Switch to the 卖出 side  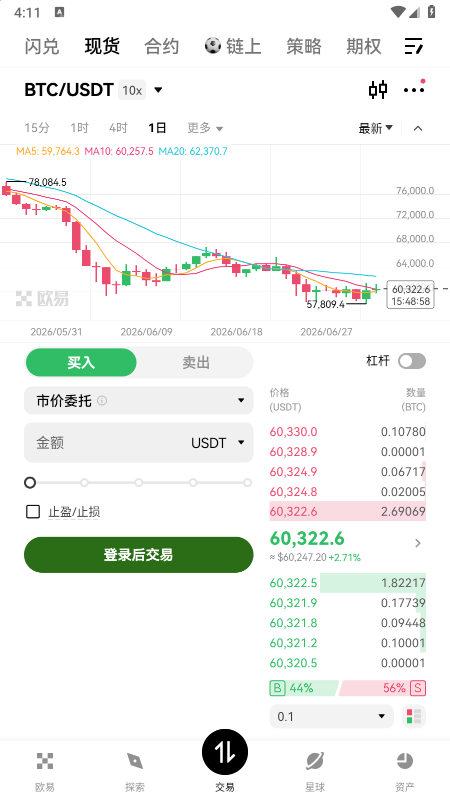(x=196, y=363)
